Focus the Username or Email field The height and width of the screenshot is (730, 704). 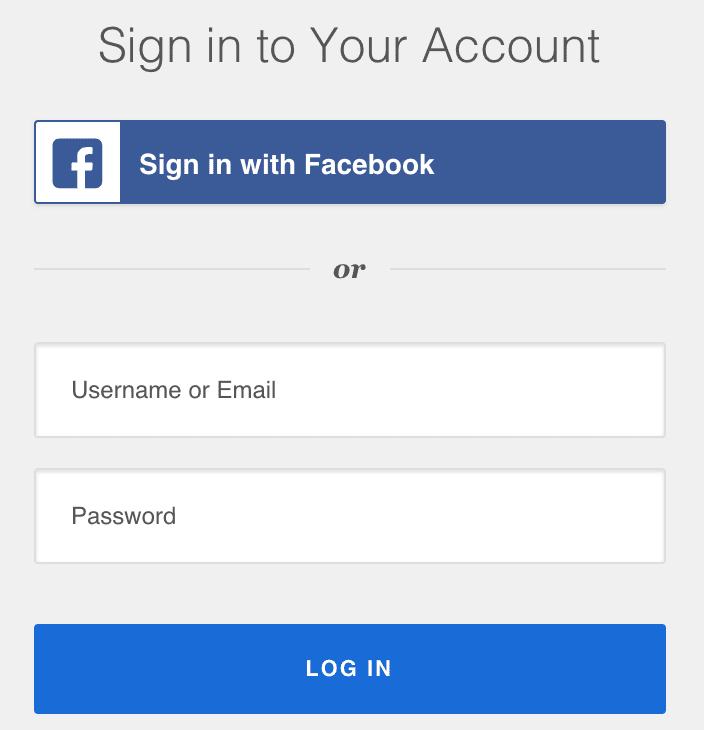click(350, 390)
